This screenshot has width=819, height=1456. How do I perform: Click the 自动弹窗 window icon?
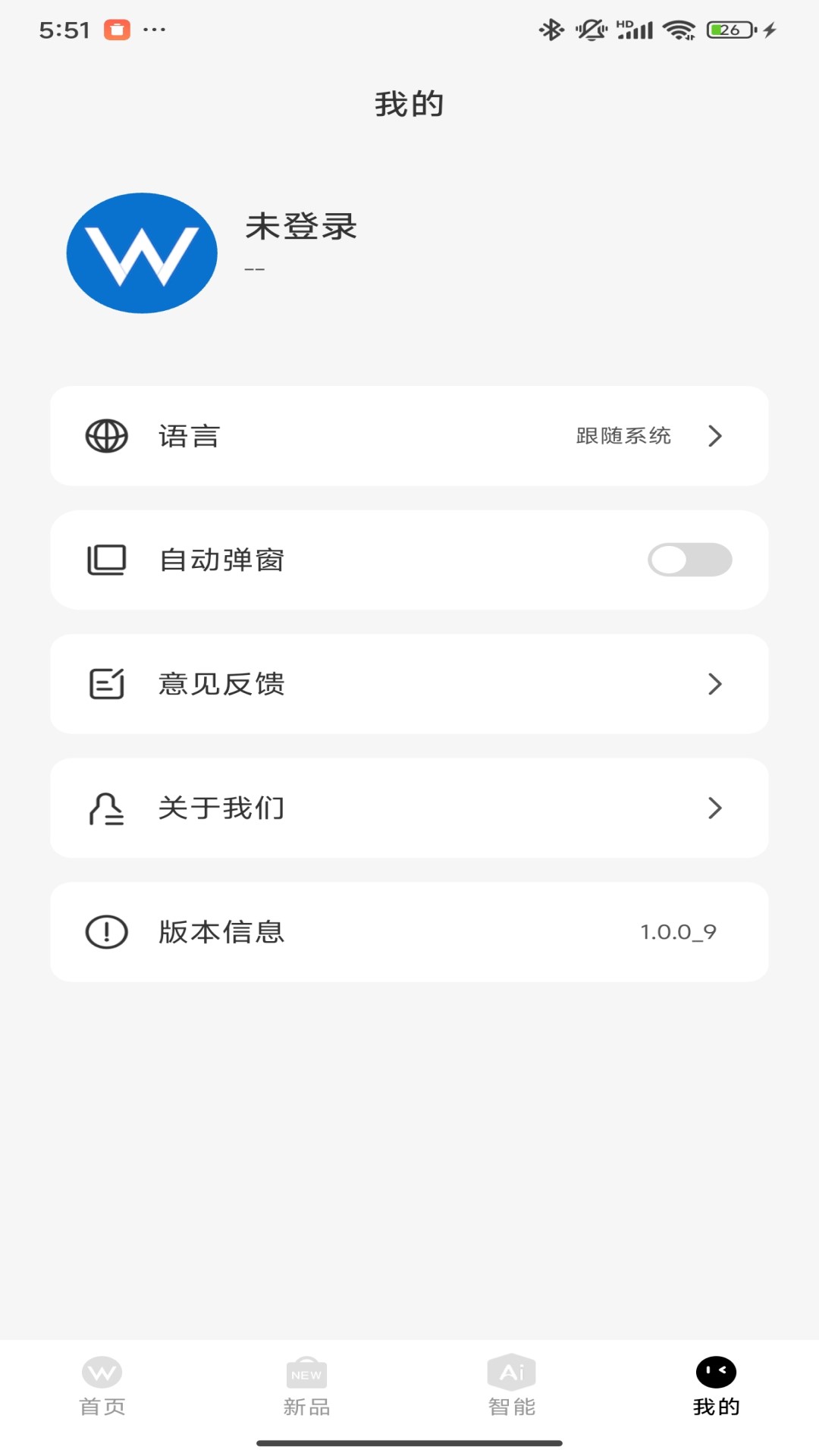click(x=106, y=560)
